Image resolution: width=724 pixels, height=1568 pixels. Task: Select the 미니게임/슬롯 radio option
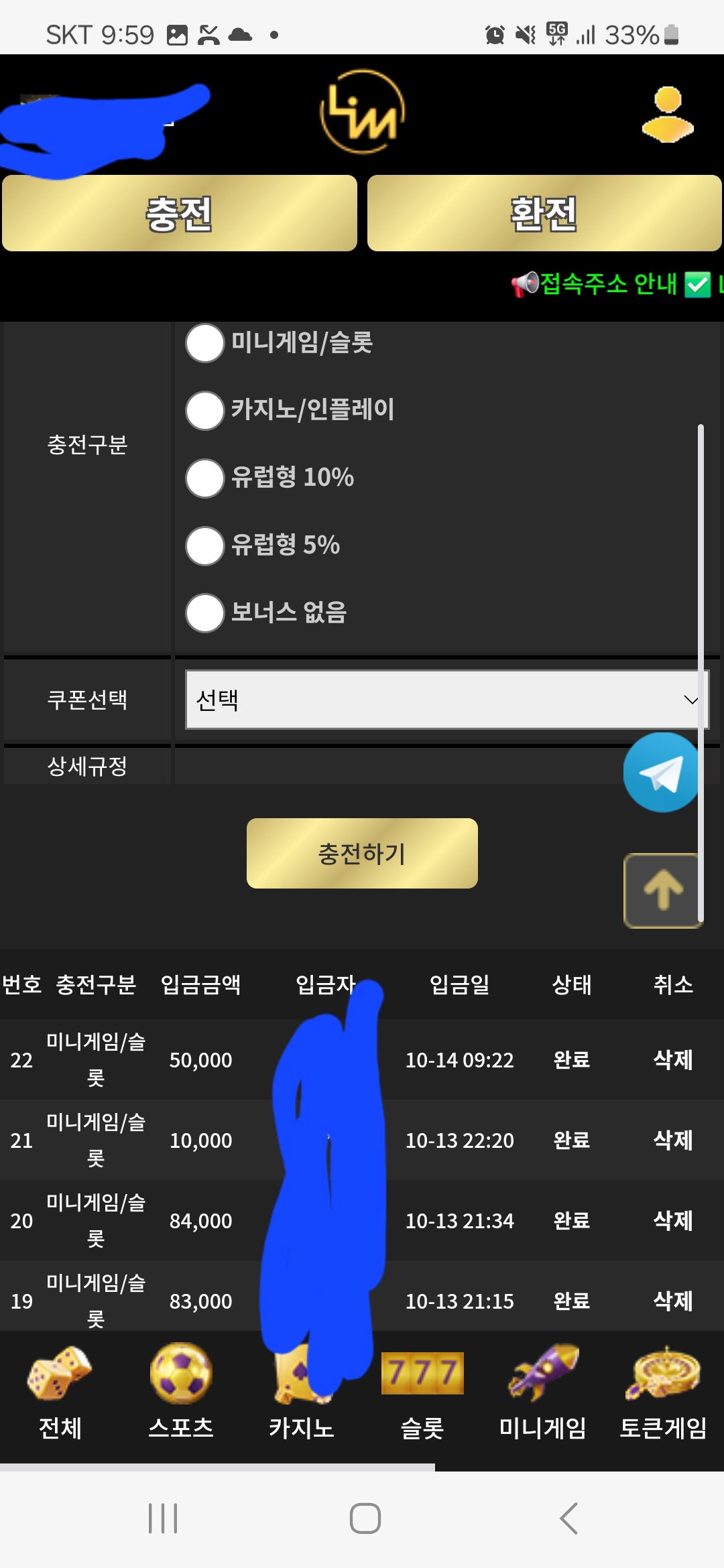tap(205, 343)
